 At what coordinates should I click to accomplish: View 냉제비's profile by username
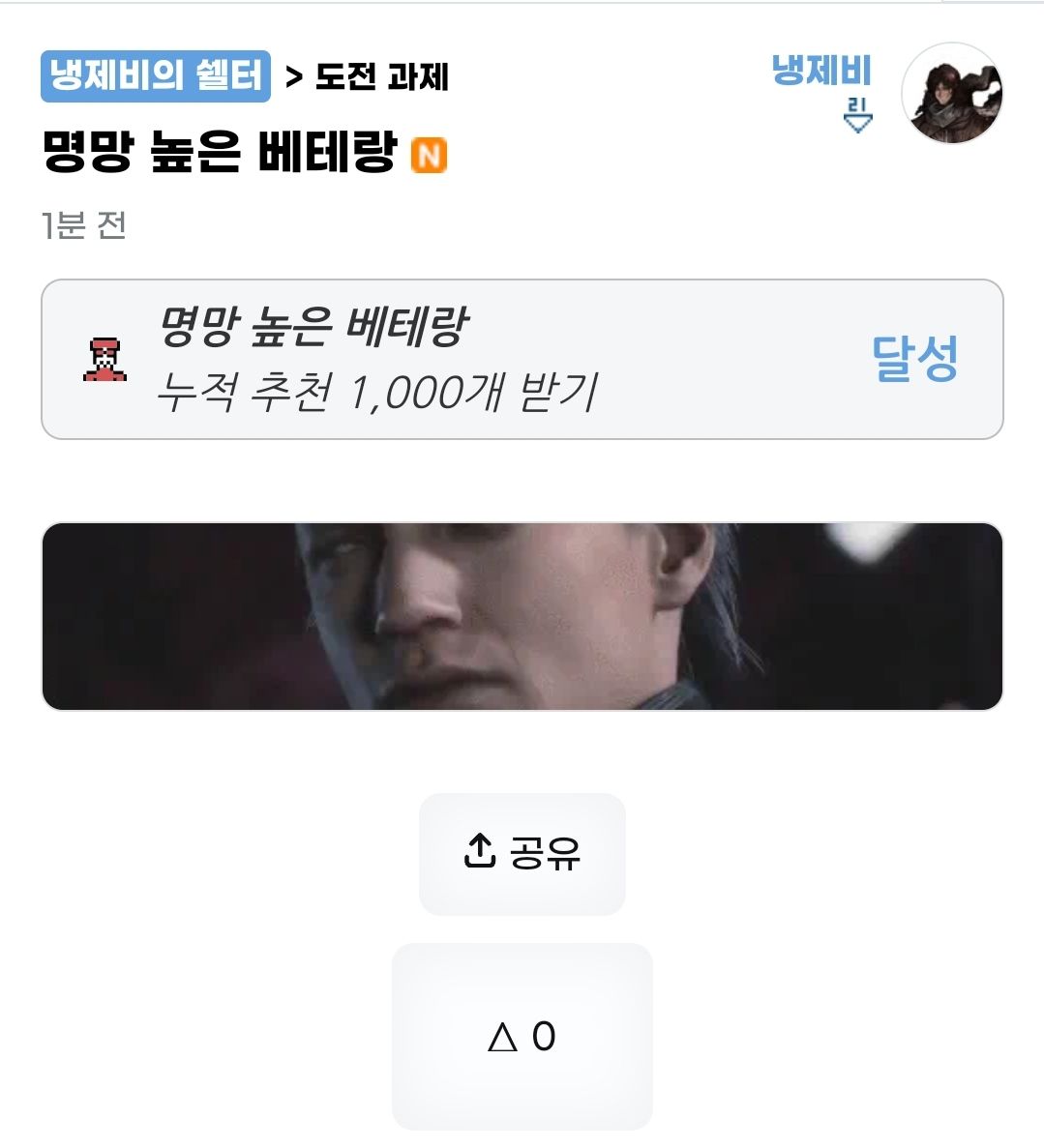tap(821, 72)
